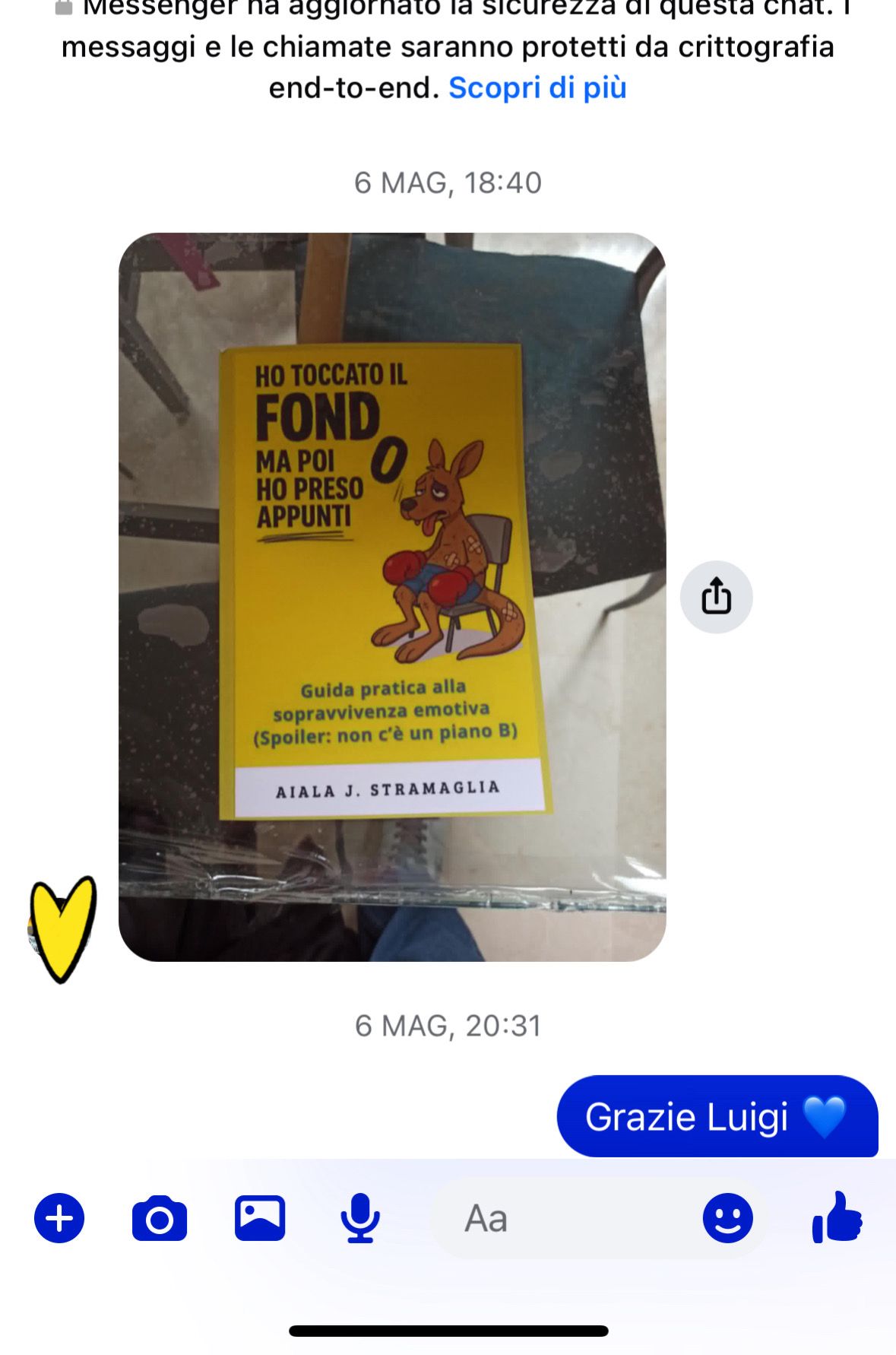Share the received photo
The height and width of the screenshot is (1355, 896).
[716, 597]
